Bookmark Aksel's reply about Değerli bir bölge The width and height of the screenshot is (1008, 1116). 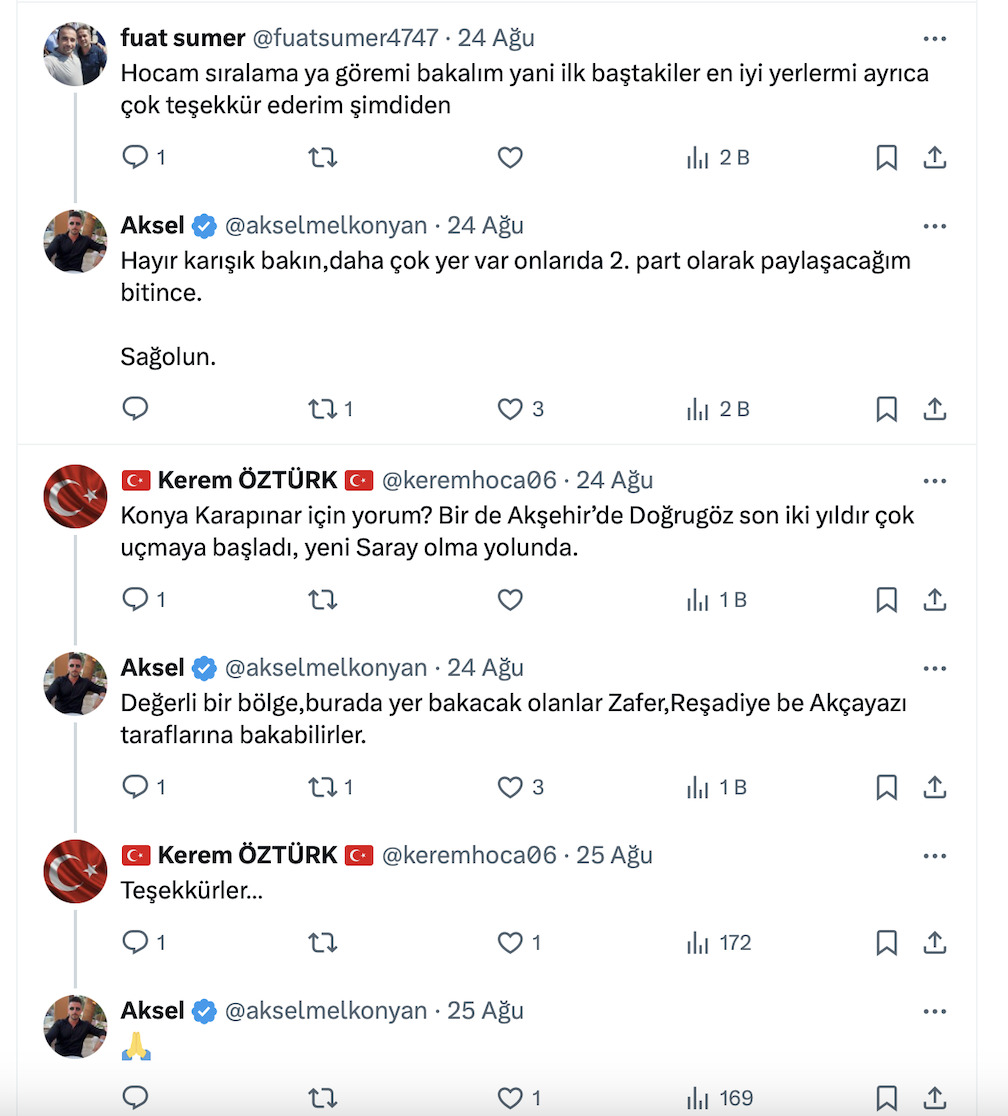point(886,788)
